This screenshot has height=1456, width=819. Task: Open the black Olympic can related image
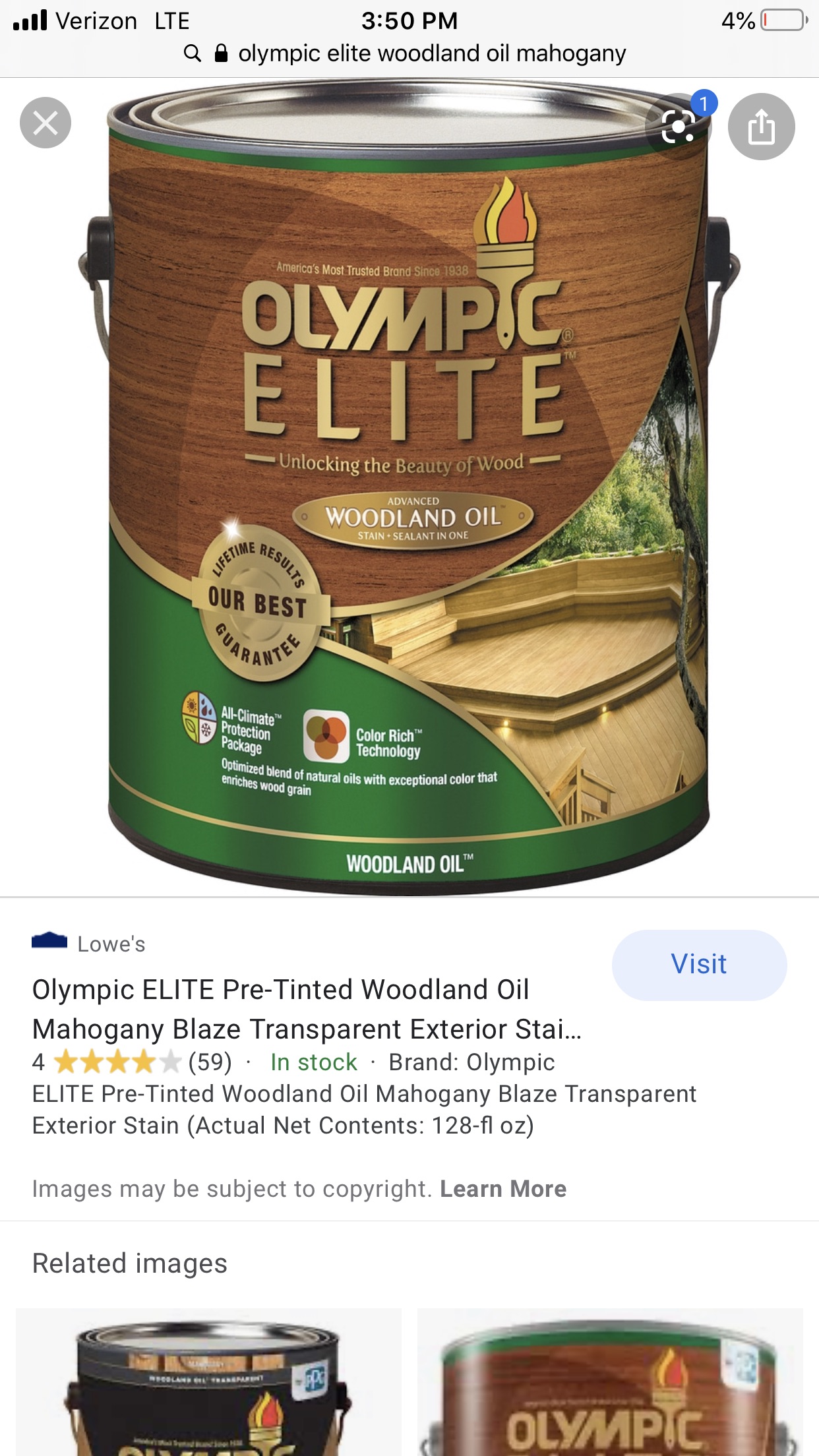pyautogui.click(x=208, y=1382)
